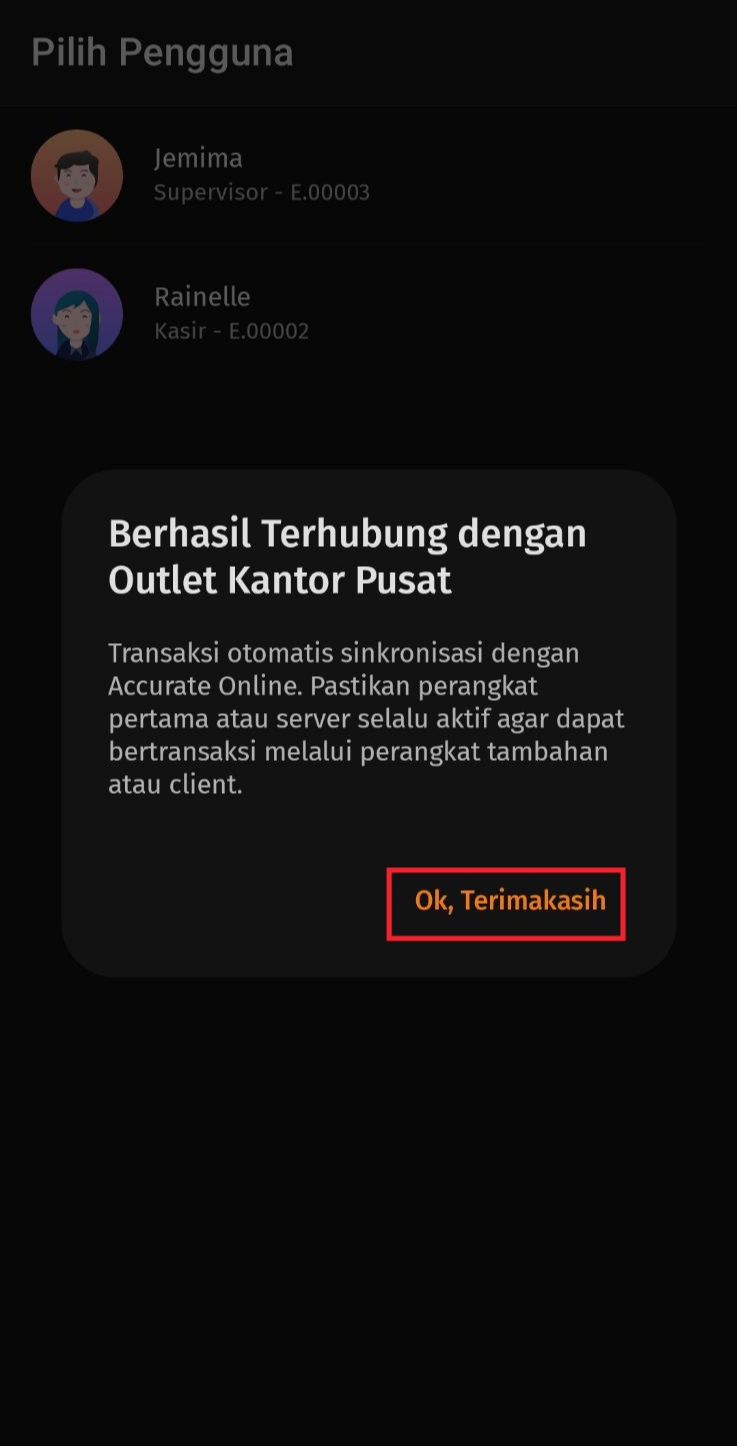Confirm with Ok, Terimakasih button
The image size is (737, 1446).
click(509, 901)
